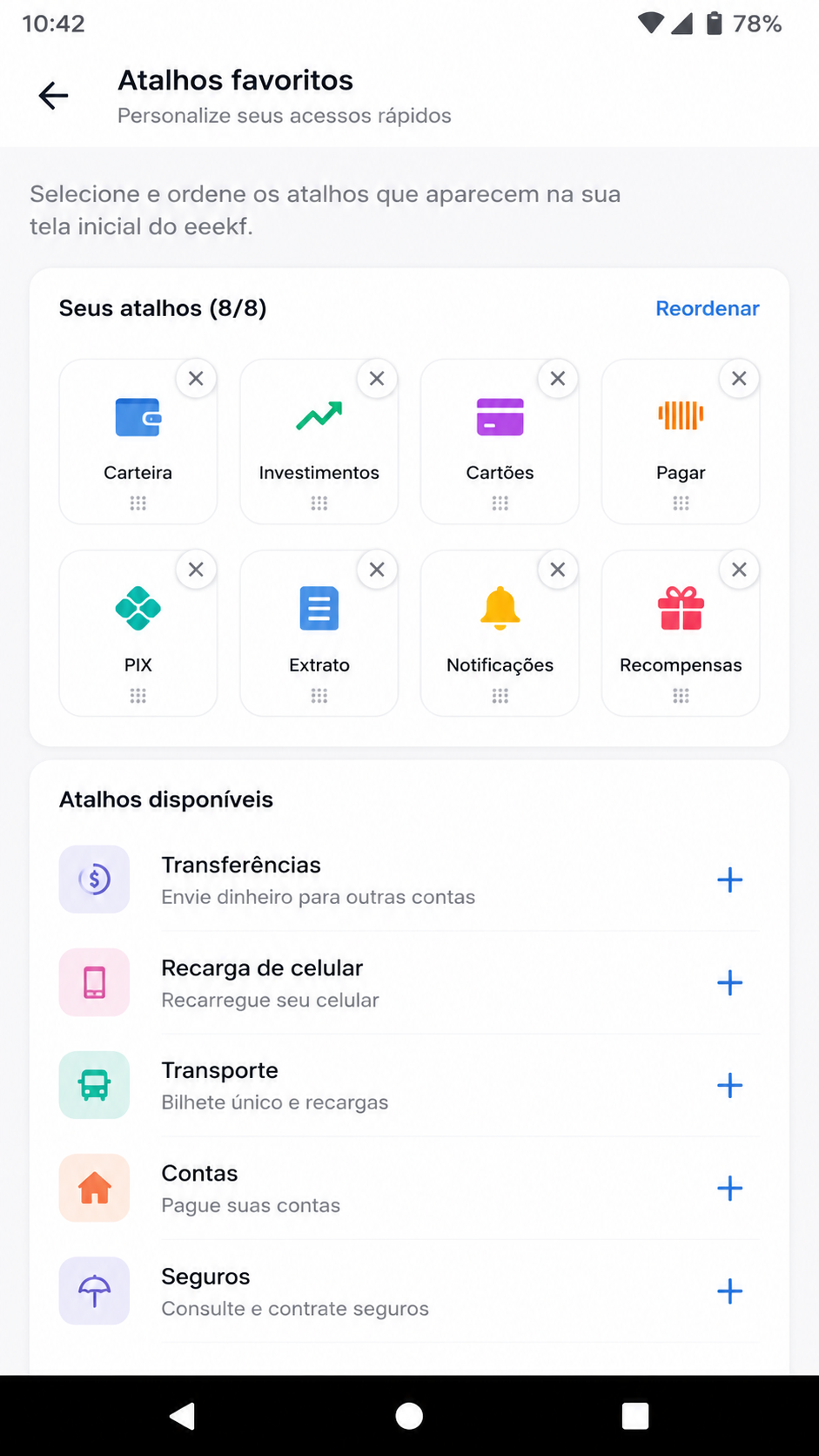819x1456 pixels.
Task: Add the Contas shortcut
Action: (x=729, y=1188)
